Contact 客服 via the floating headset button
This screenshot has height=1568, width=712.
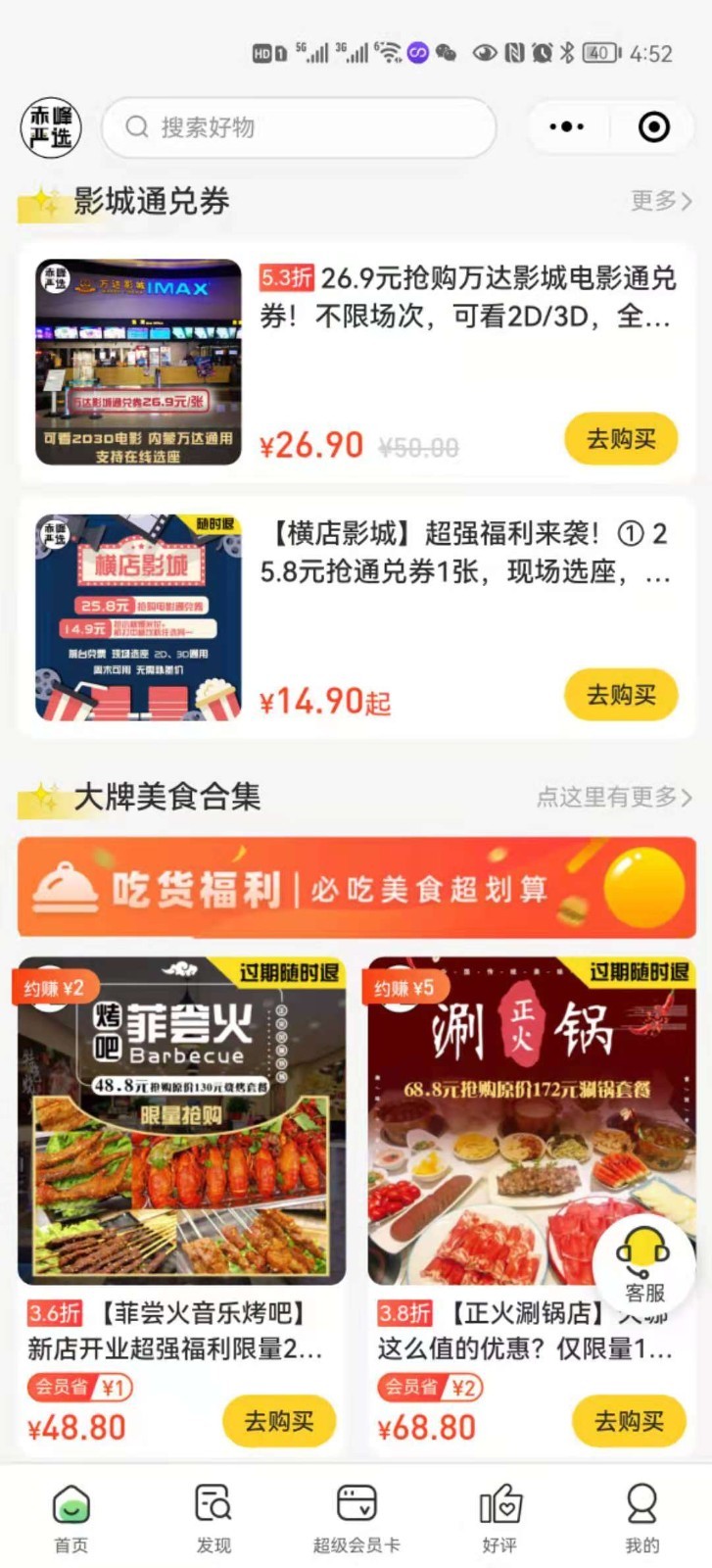[643, 1263]
